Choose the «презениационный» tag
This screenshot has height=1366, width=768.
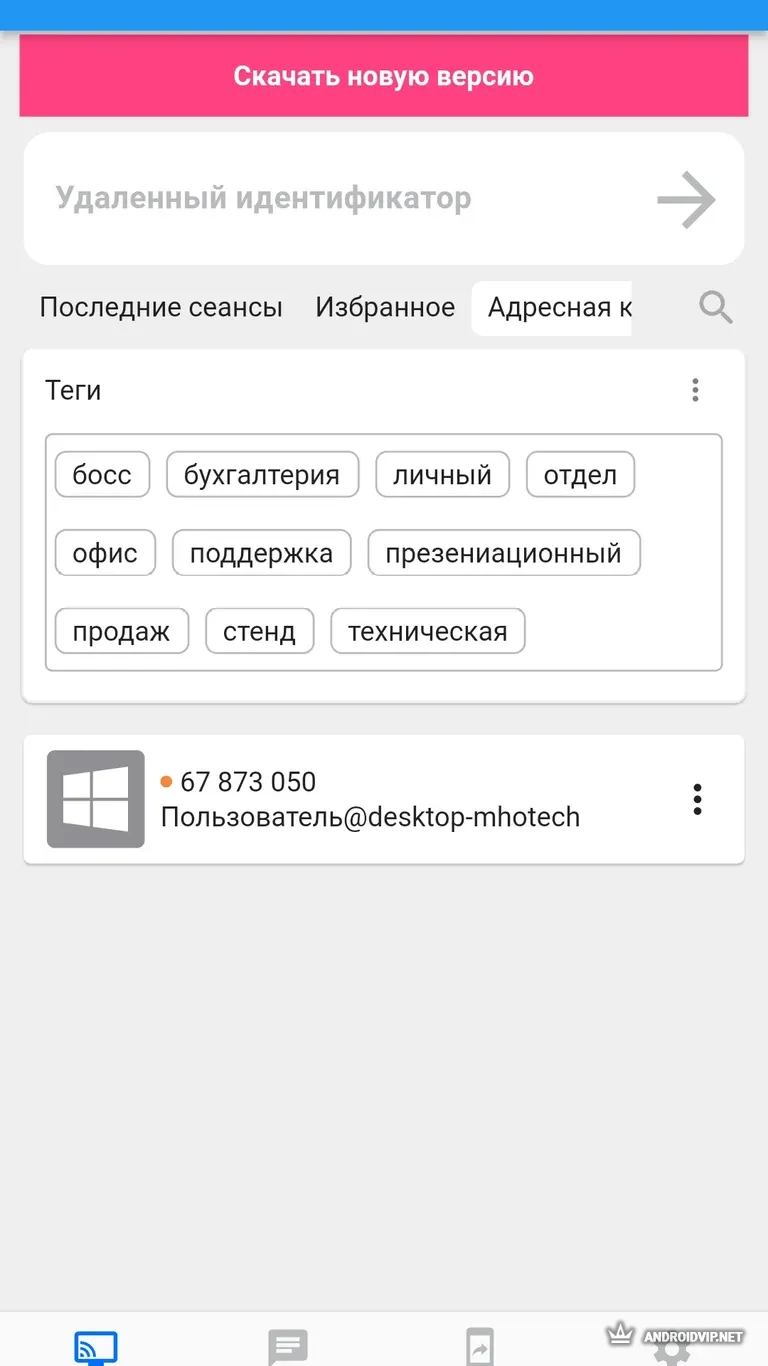pos(503,553)
